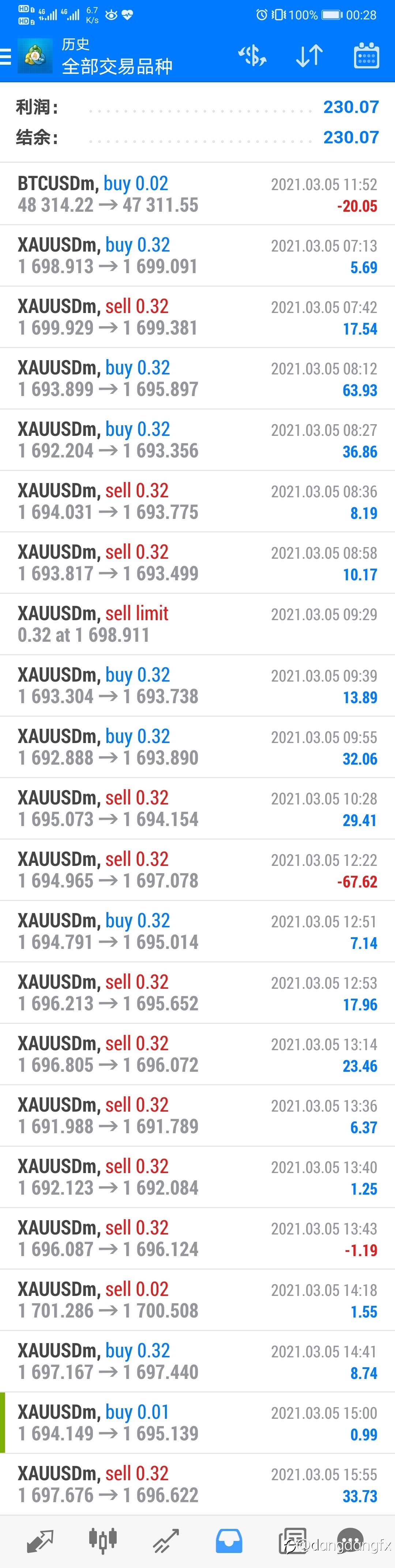Open the XAUUSDm trade closed at 10:28

(x=197, y=808)
